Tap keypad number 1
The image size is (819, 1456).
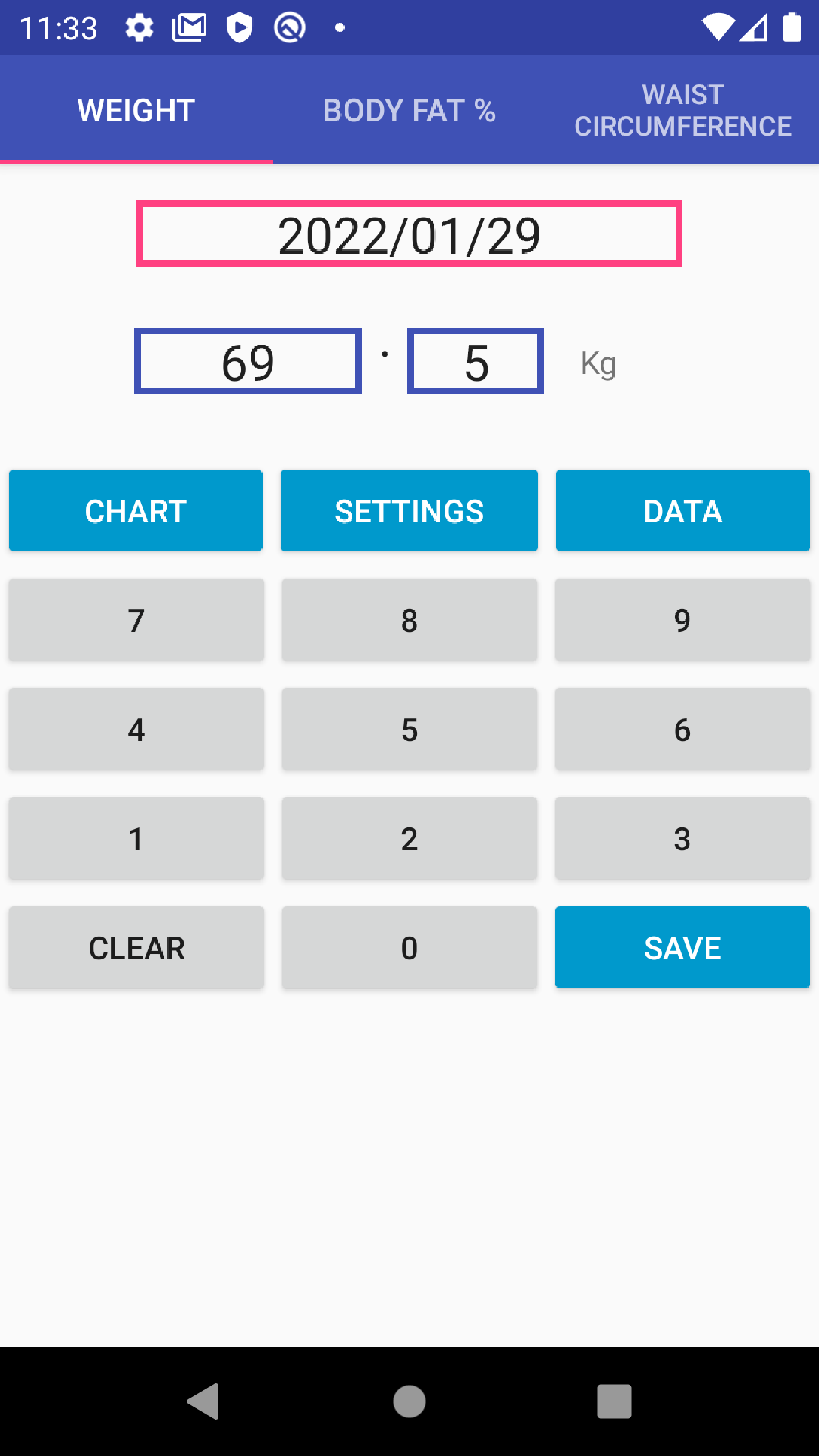[x=136, y=838]
